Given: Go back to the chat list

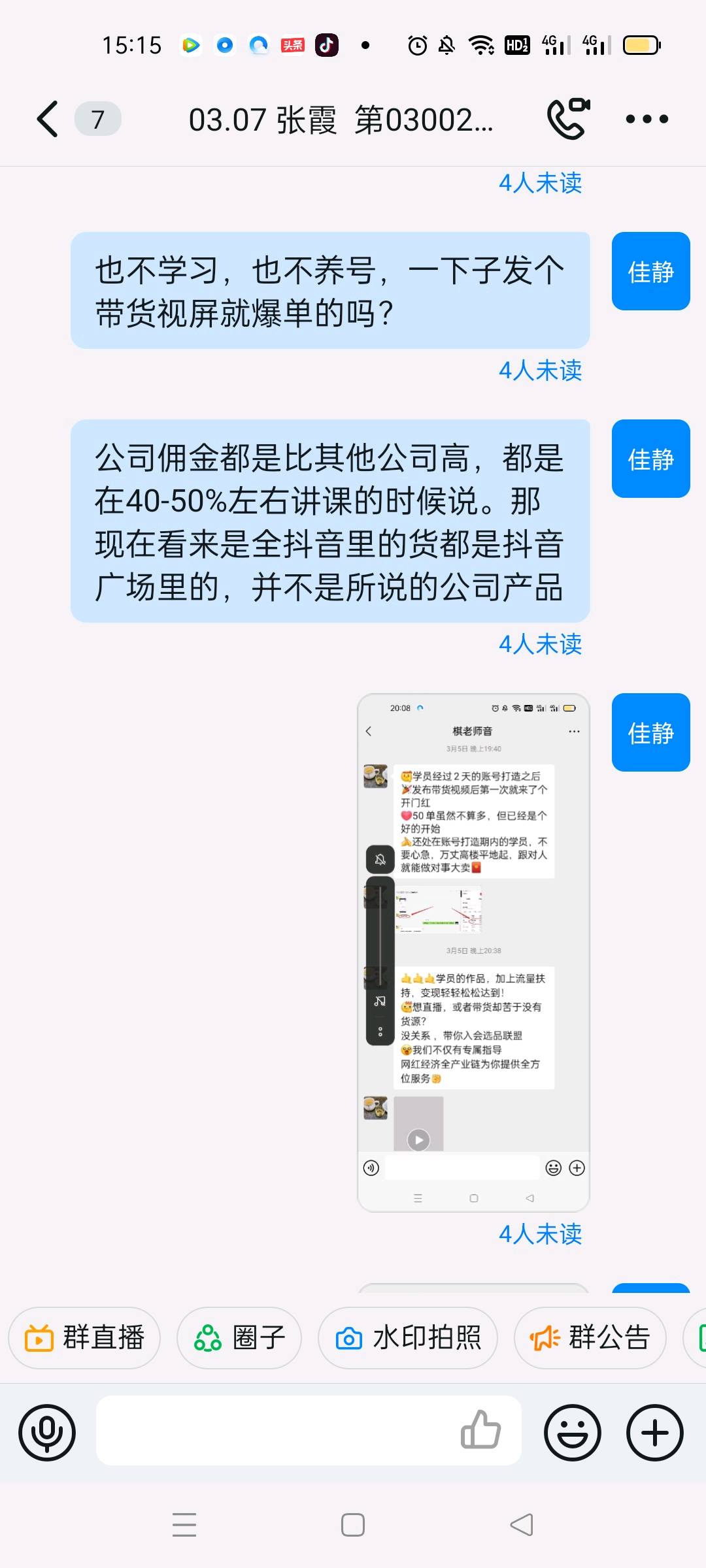Looking at the screenshot, I should point(48,120).
